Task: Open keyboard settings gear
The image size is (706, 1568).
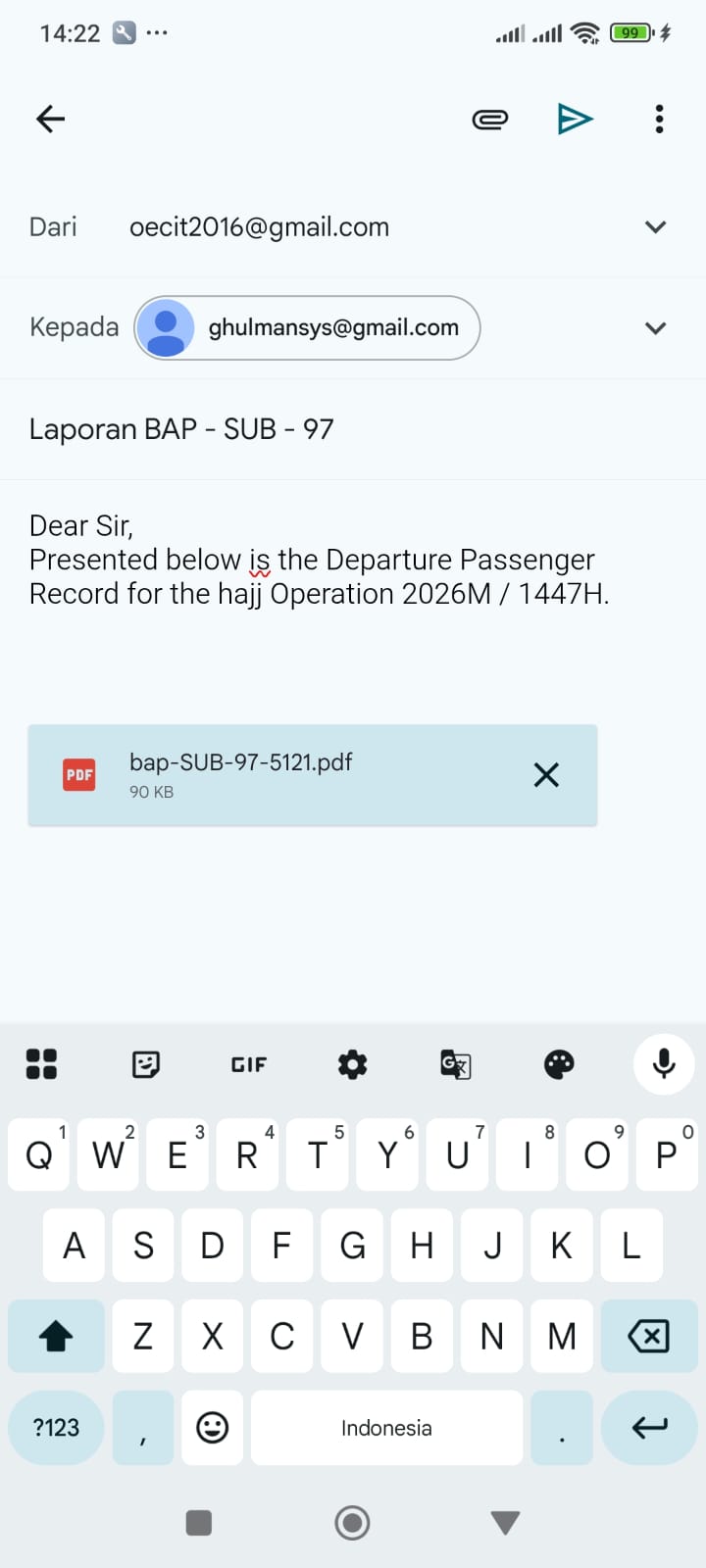Action: click(x=352, y=1064)
